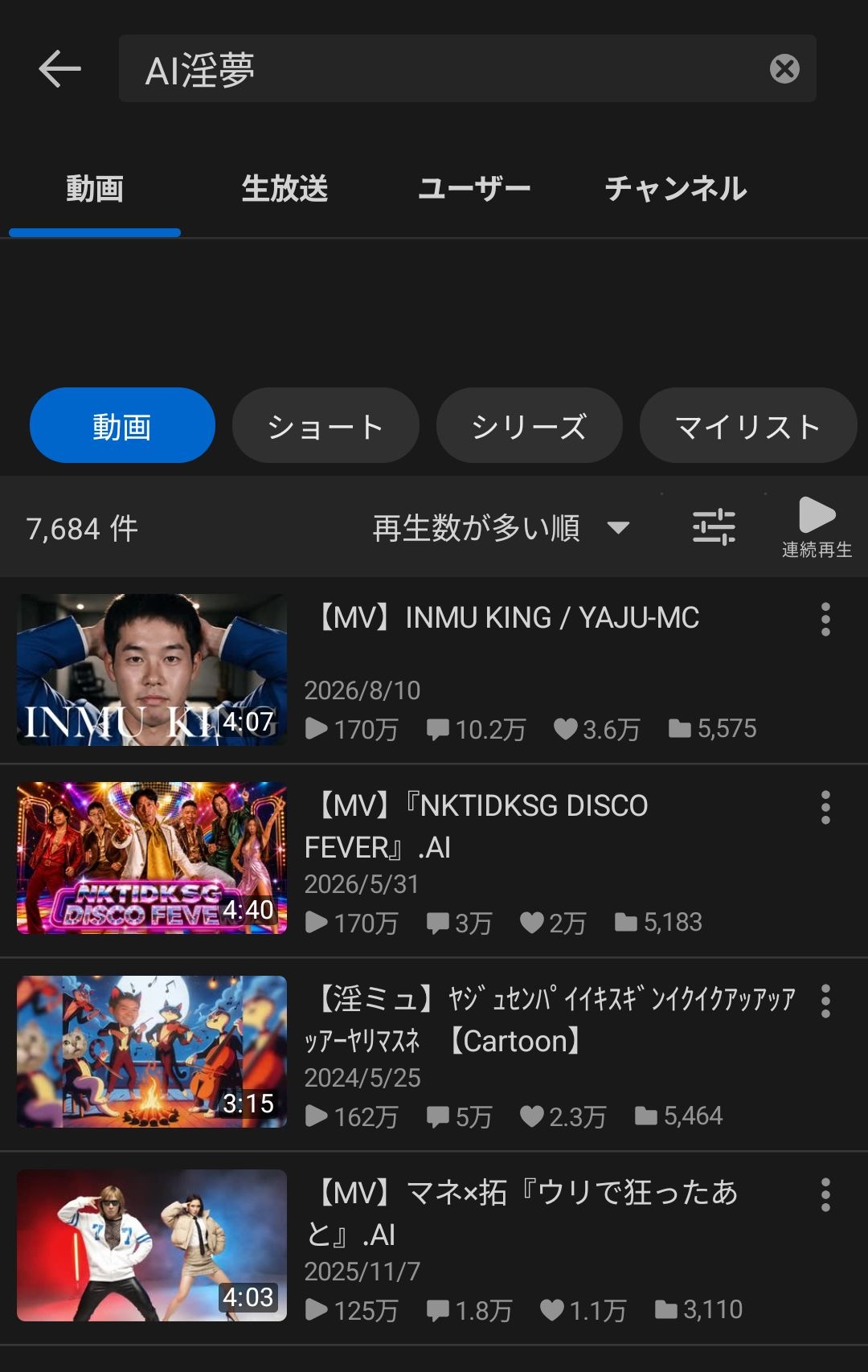The height and width of the screenshot is (1372, 868).
Task: Go back using the arrow icon
Action: pyautogui.click(x=60, y=68)
